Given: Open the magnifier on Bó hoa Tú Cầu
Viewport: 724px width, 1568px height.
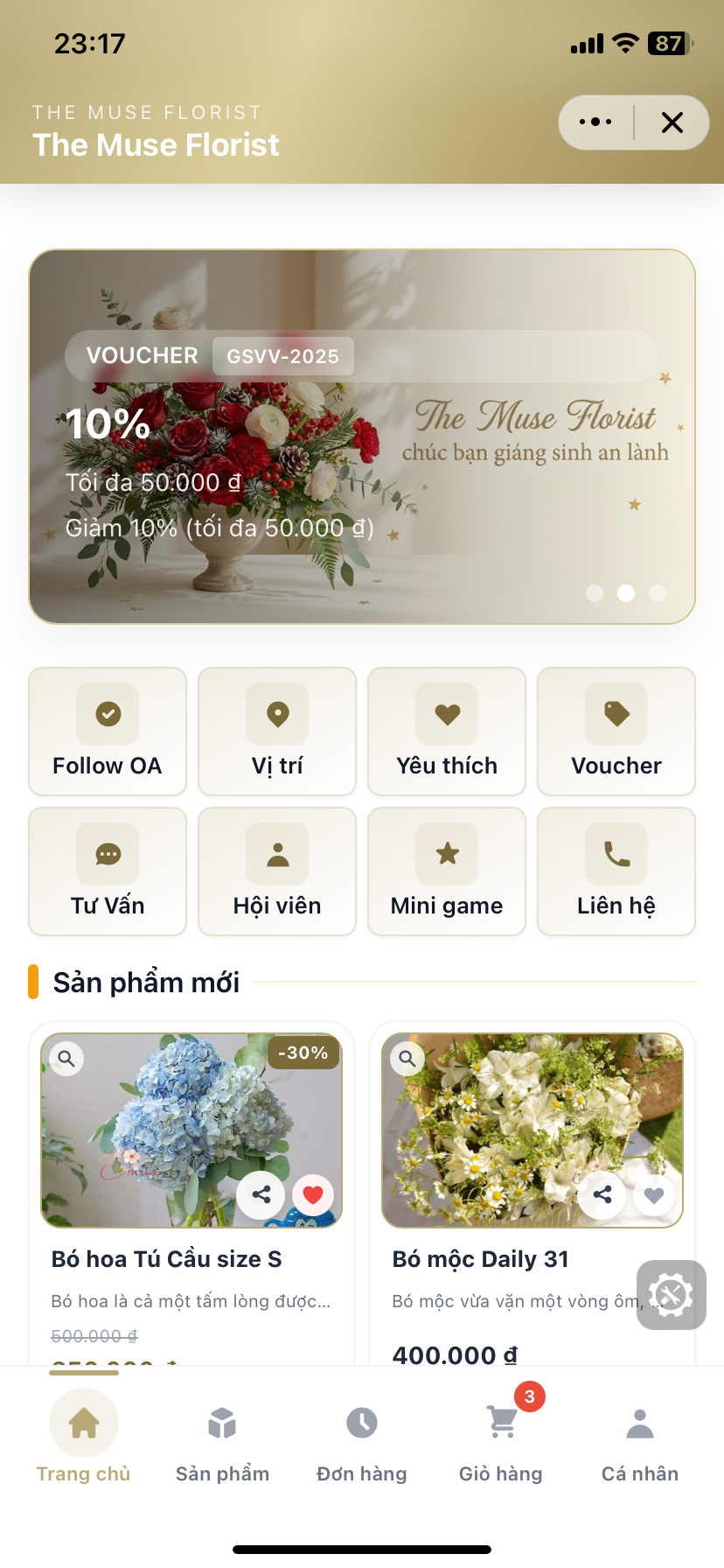Looking at the screenshot, I should coord(66,1059).
